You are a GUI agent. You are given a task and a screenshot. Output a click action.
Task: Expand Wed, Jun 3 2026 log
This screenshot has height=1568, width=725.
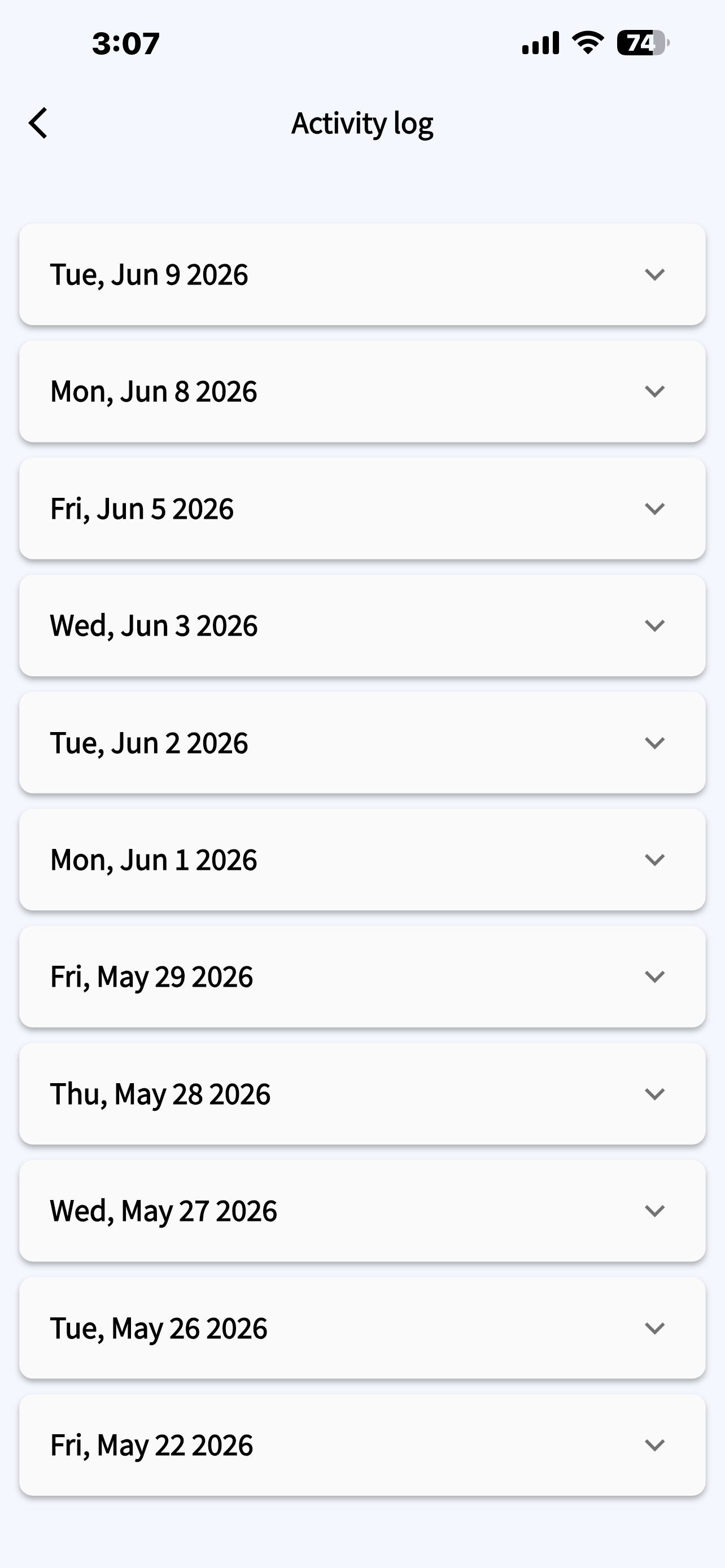(362, 626)
